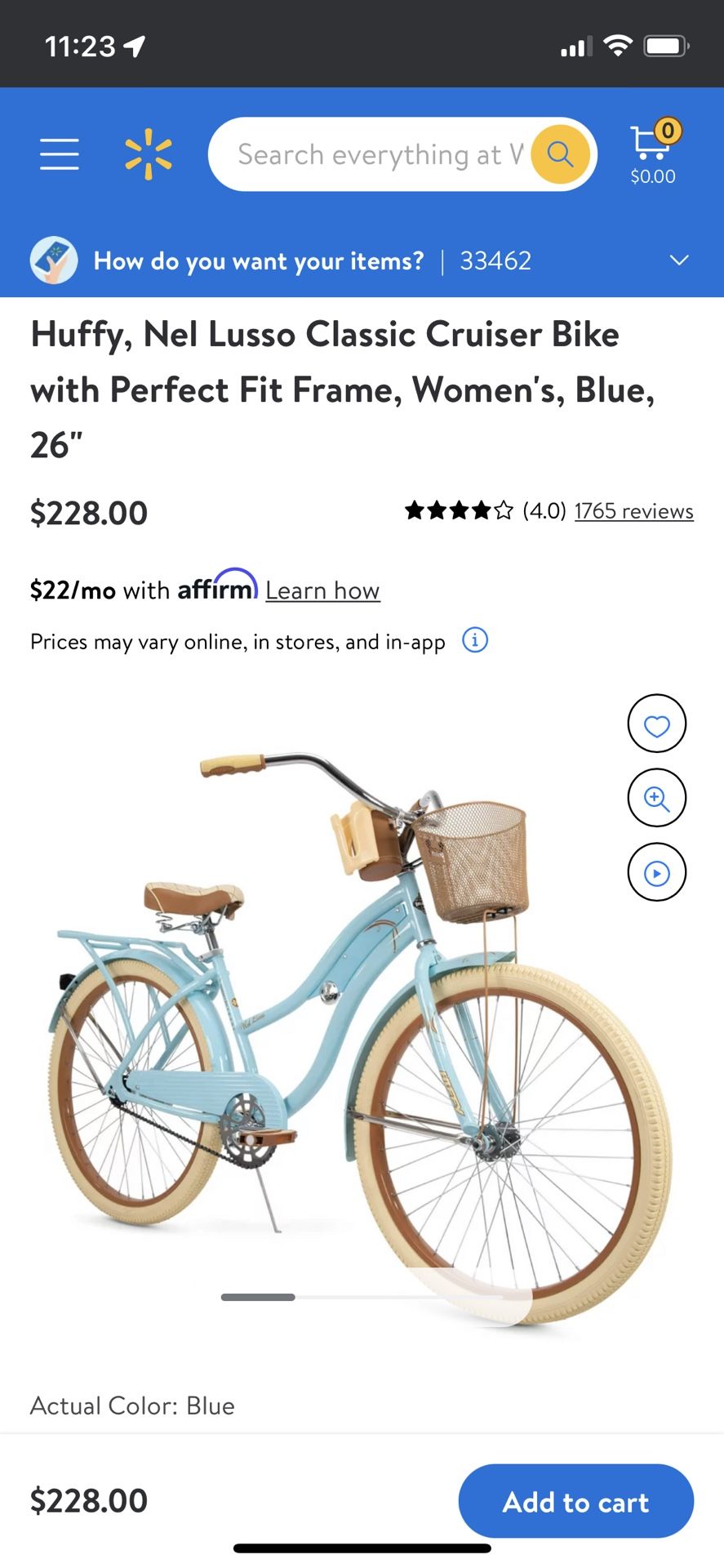Viewport: 724px width, 1568px height.
Task: Show price variation info icon
Action: (475, 640)
